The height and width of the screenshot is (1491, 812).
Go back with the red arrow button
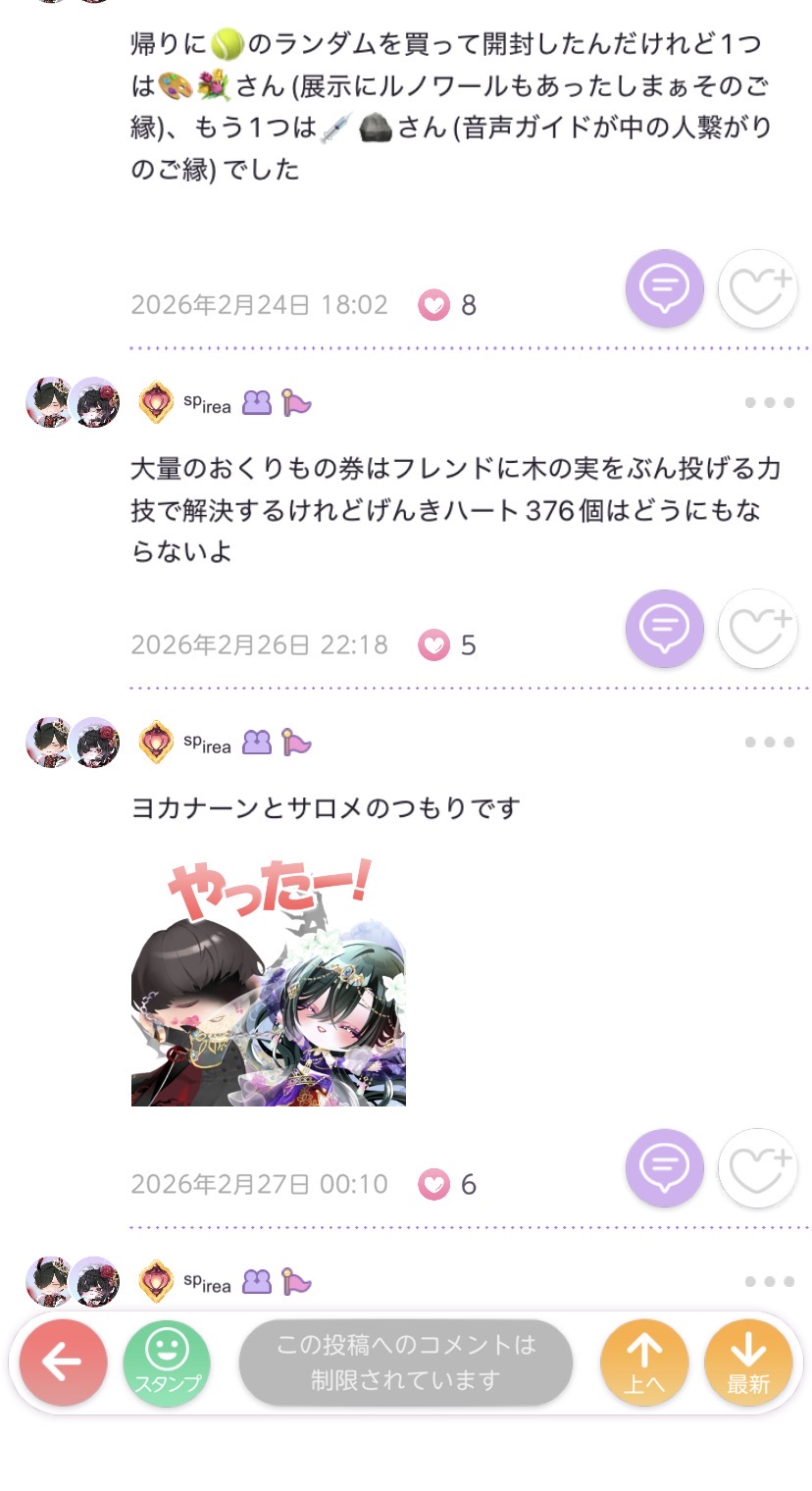tap(63, 1362)
